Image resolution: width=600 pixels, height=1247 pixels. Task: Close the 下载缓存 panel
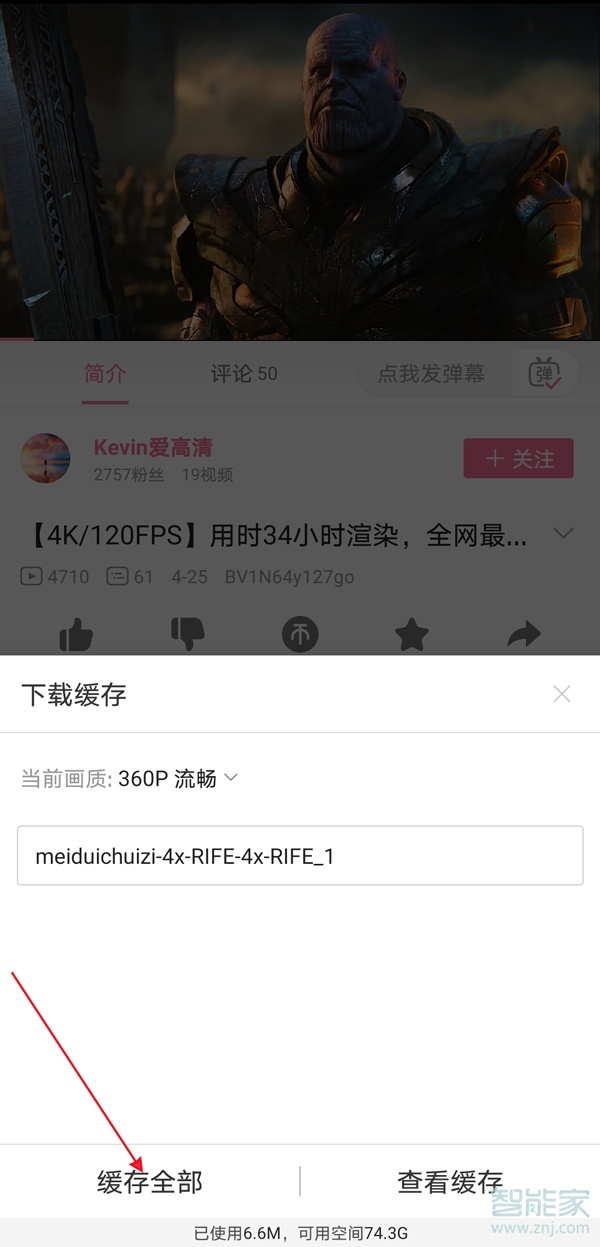pyautogui.click(x=562, y=694)
